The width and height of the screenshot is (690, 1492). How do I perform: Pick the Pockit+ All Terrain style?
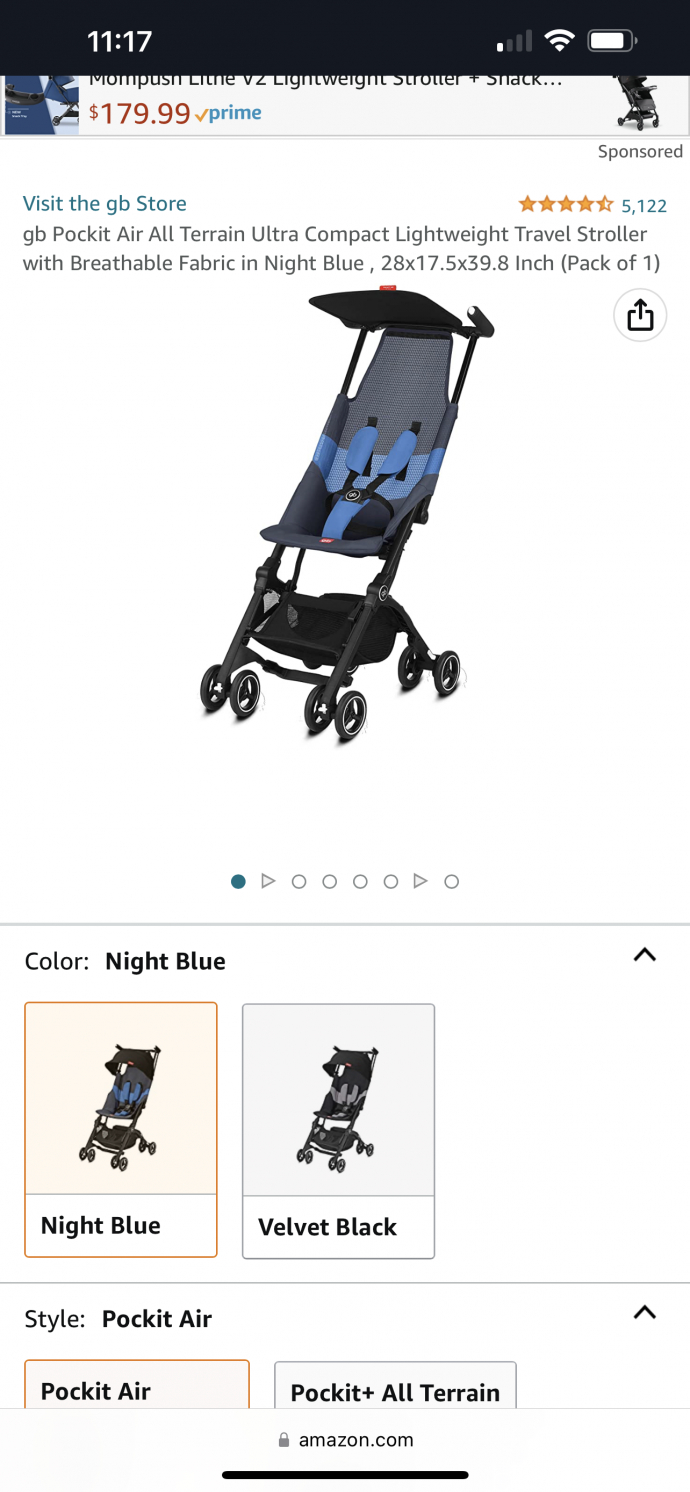coord(395,1391)
